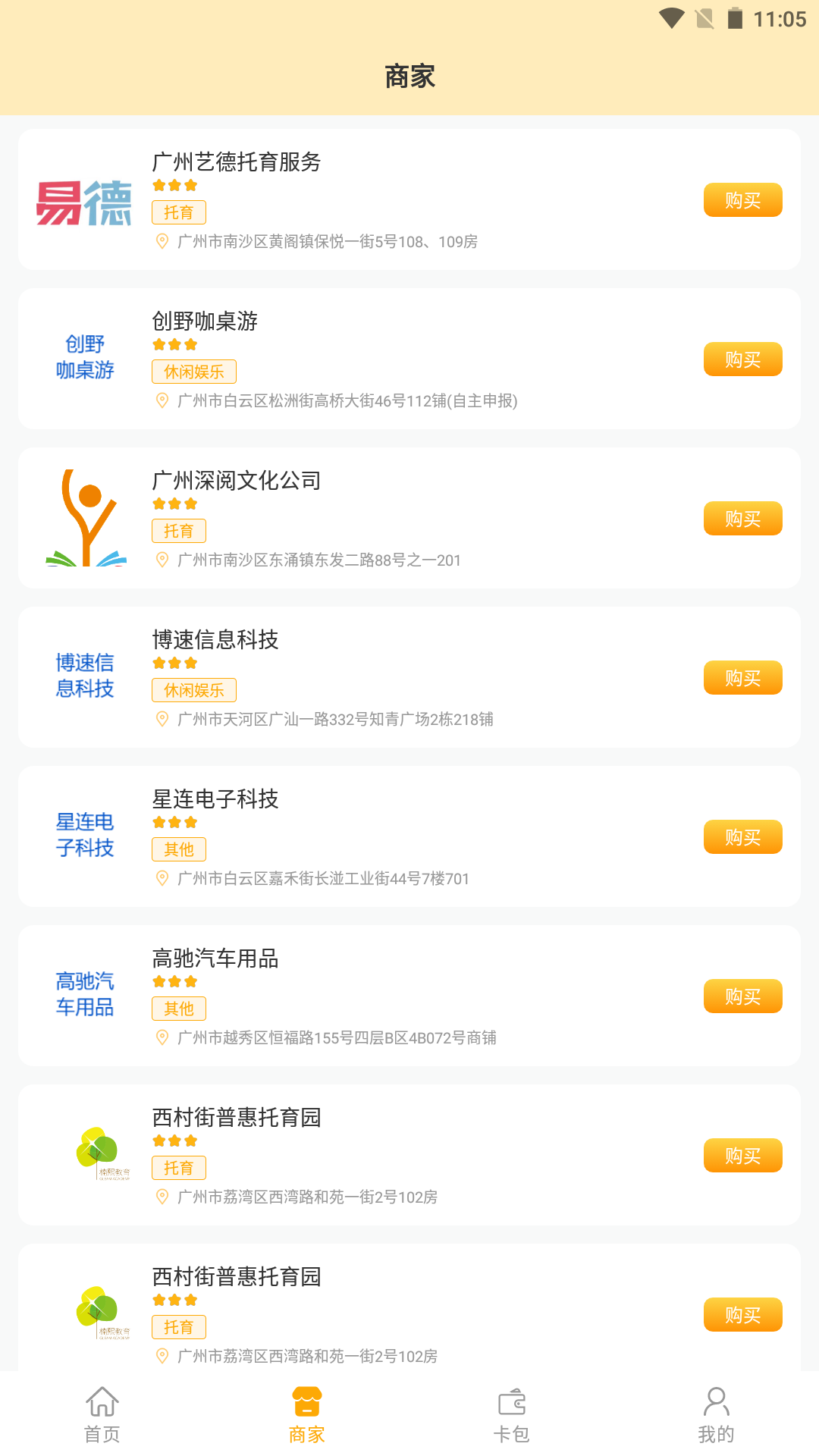Click the location pin for 高驰汽车用品
The image size is (819, 1456).
point(162,1038)
